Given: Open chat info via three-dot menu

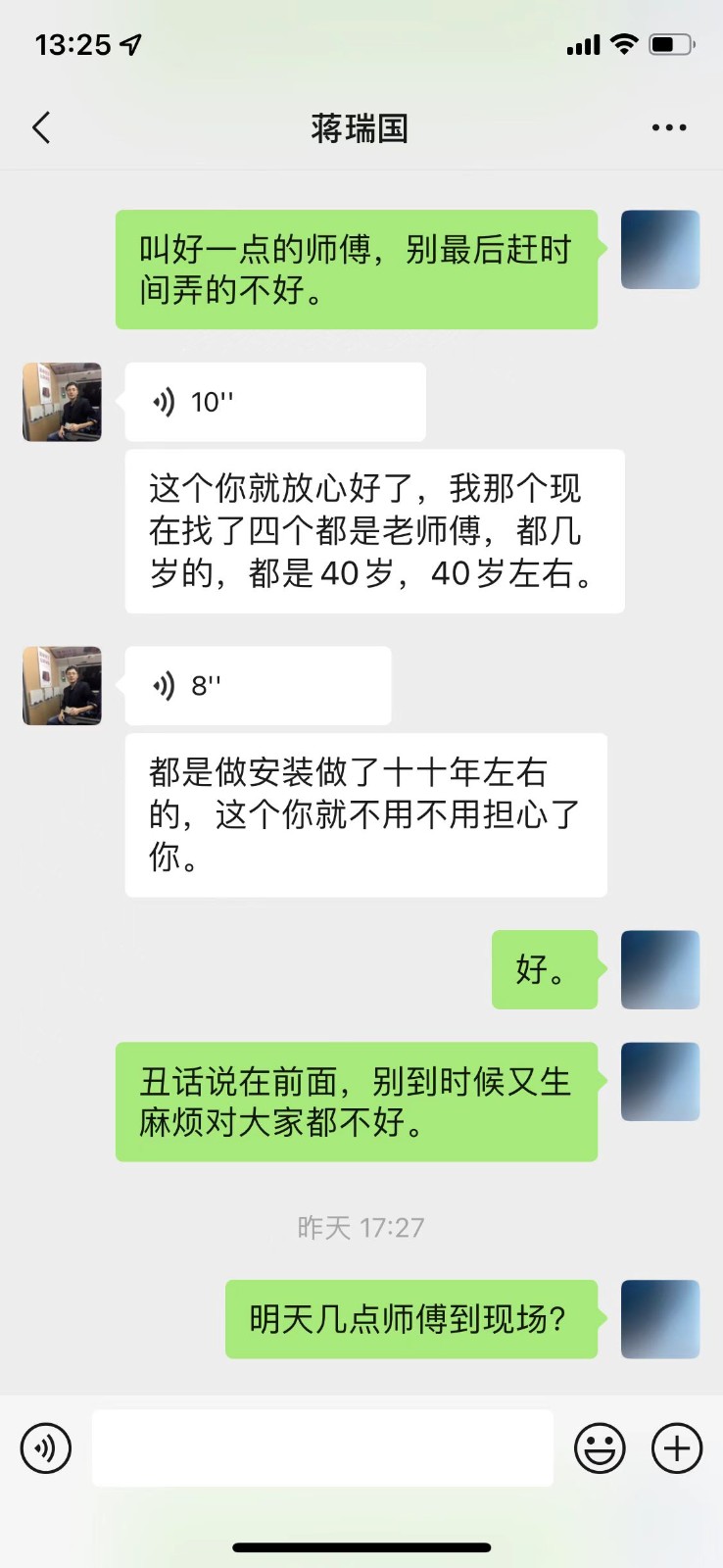Looking at the screenshot, I should click(669, 127).
